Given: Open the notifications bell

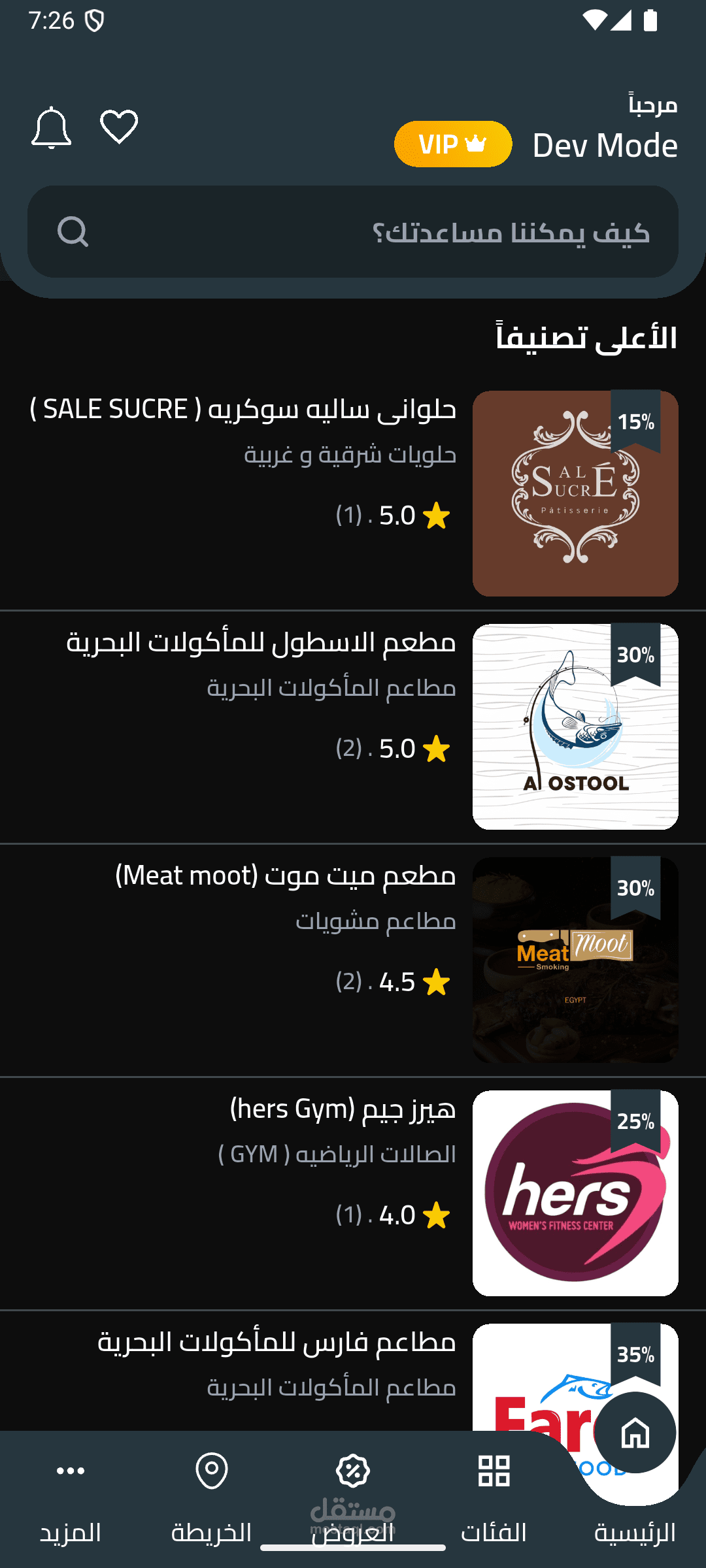Looking at the screenshot, I should click(x=51, y=128).
